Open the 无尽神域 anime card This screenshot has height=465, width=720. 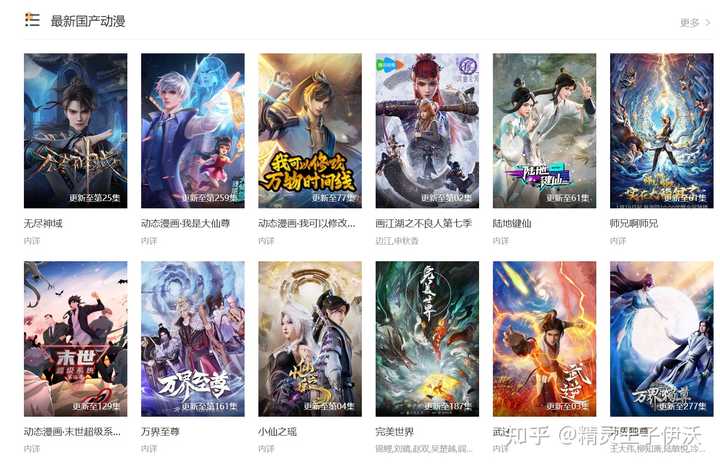75,130
